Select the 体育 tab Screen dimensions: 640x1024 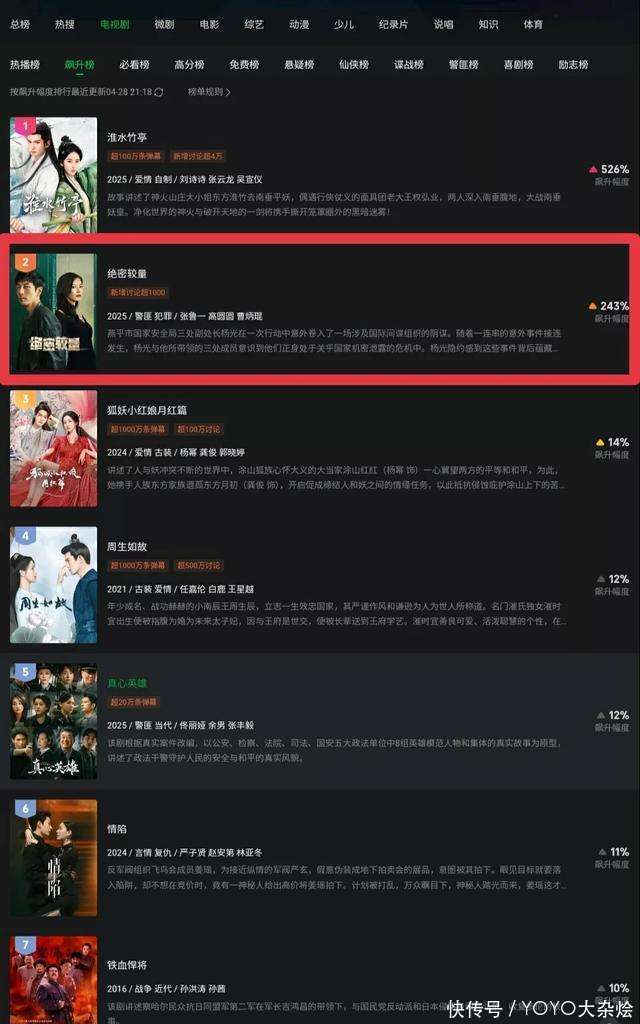[x=533, y=24]
